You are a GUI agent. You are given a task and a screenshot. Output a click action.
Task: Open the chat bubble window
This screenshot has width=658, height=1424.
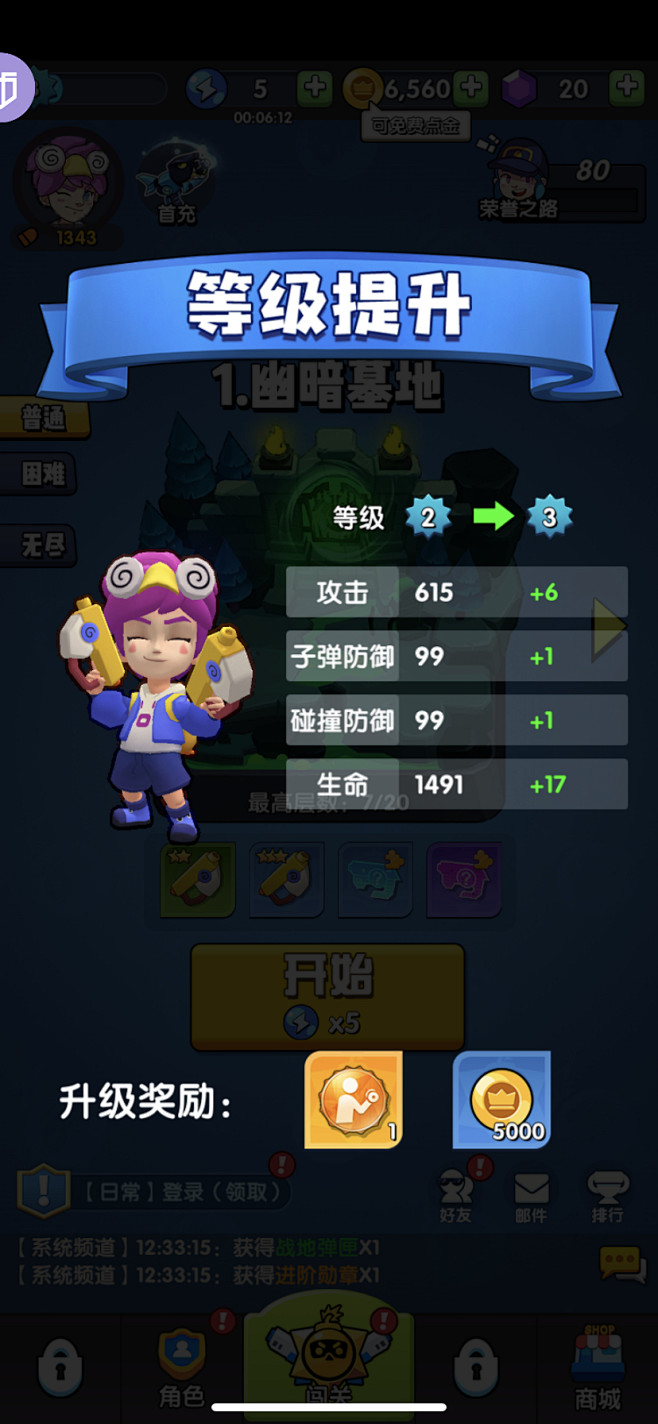pos(622,1263)
